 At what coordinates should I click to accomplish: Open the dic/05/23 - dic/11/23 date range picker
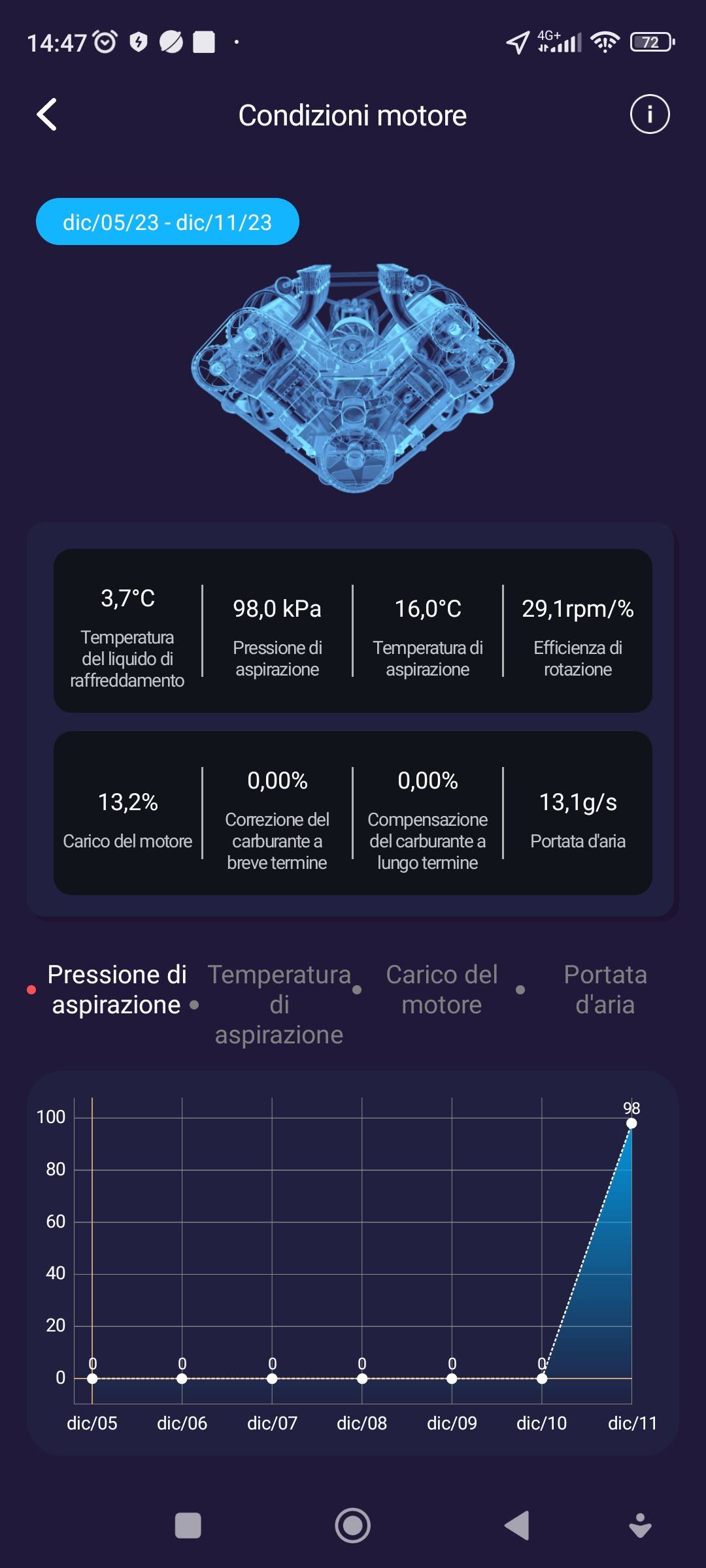point(167,222)
